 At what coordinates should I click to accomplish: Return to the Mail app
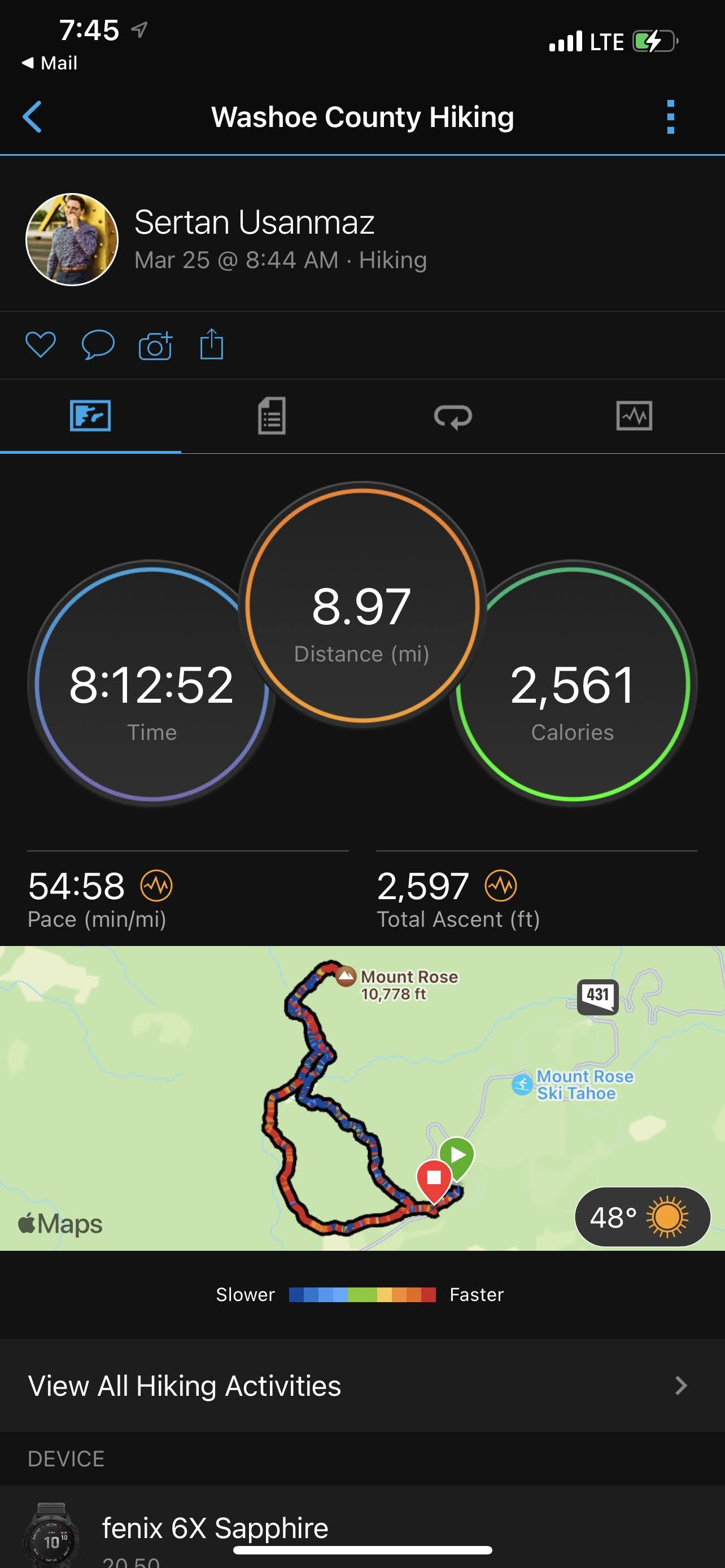50,63
